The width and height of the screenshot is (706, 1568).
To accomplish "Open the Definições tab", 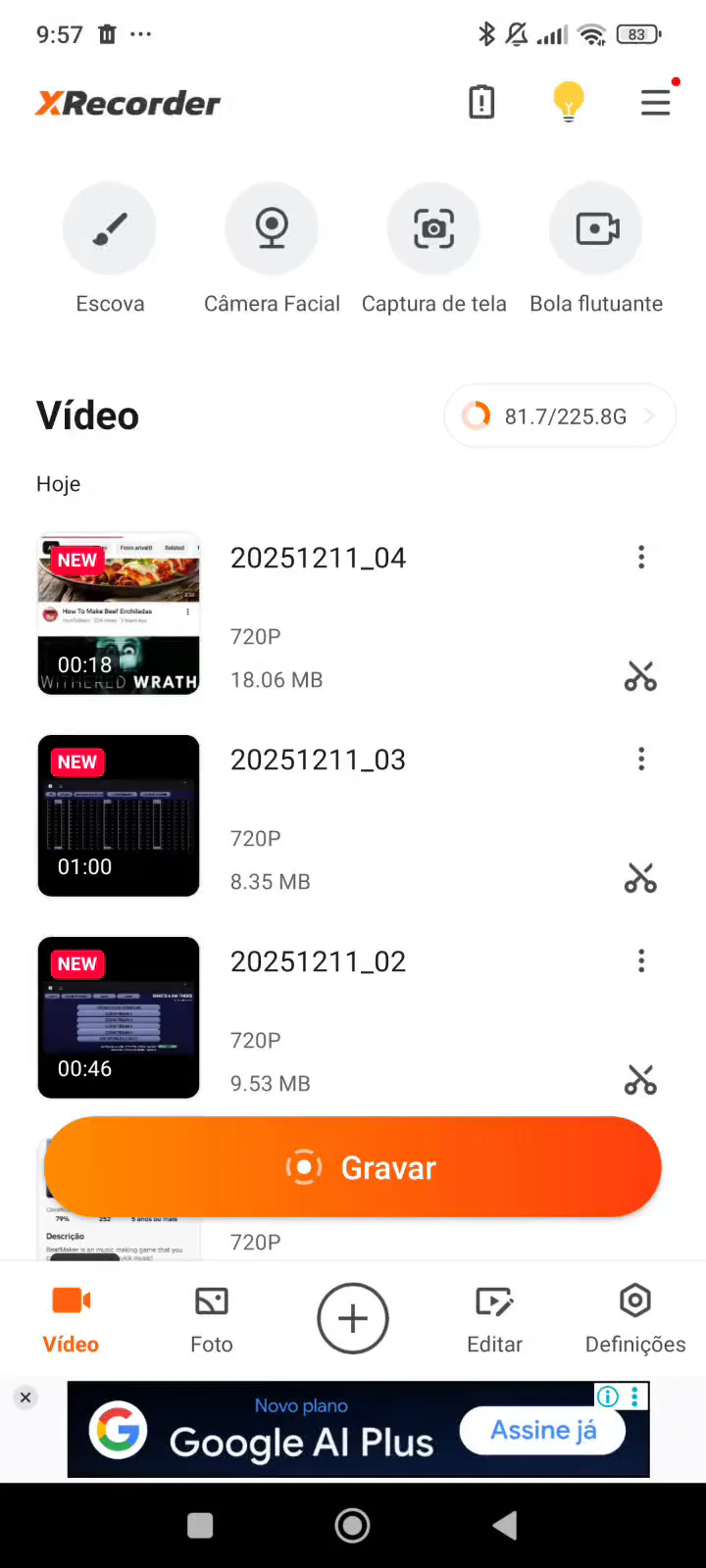I will point(635,1318).
